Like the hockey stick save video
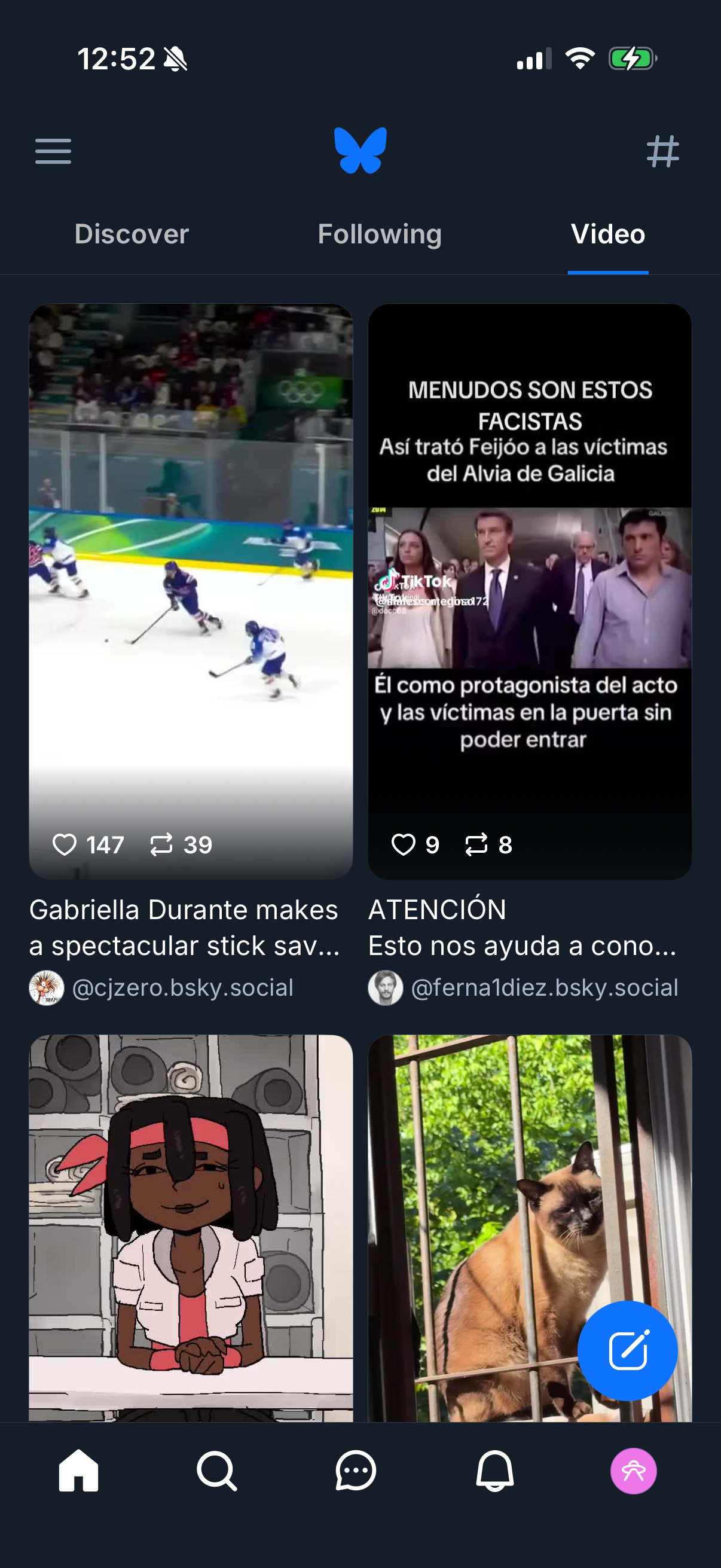Image resolution: width=721 pixels, height=1568 pixels. 65,844
